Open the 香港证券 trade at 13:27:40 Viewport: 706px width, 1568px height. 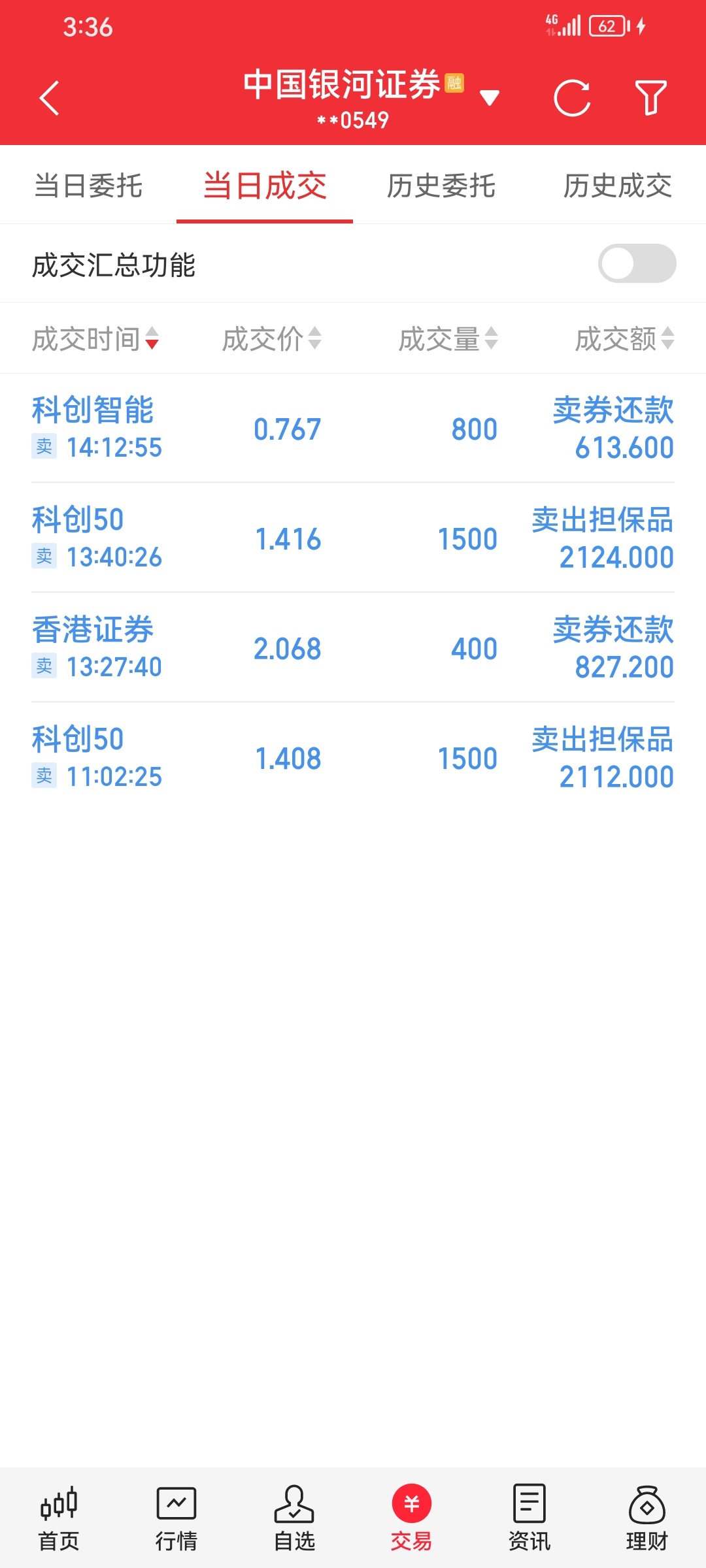pos(353,648)
